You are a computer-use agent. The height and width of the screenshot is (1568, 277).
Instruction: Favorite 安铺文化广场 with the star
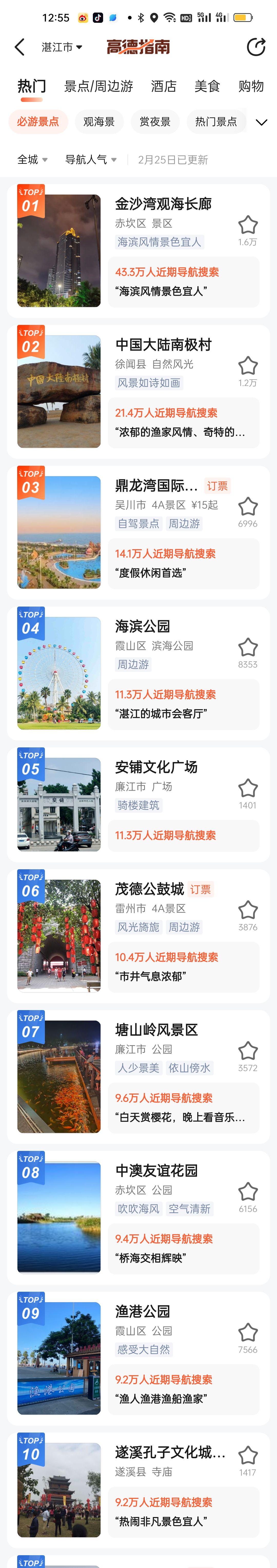pyautogui.click(x=248, y=788)
